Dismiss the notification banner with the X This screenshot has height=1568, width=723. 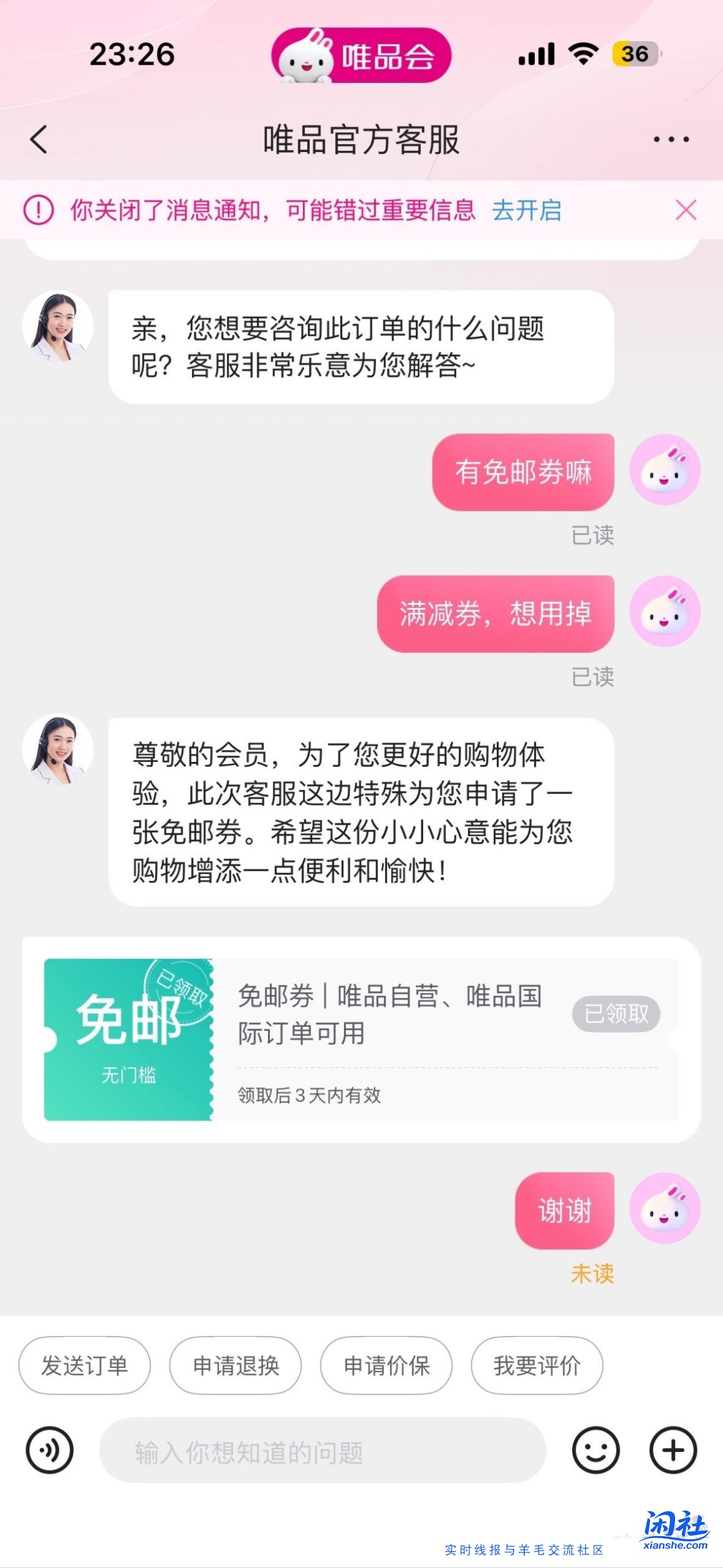pos(685,211)
